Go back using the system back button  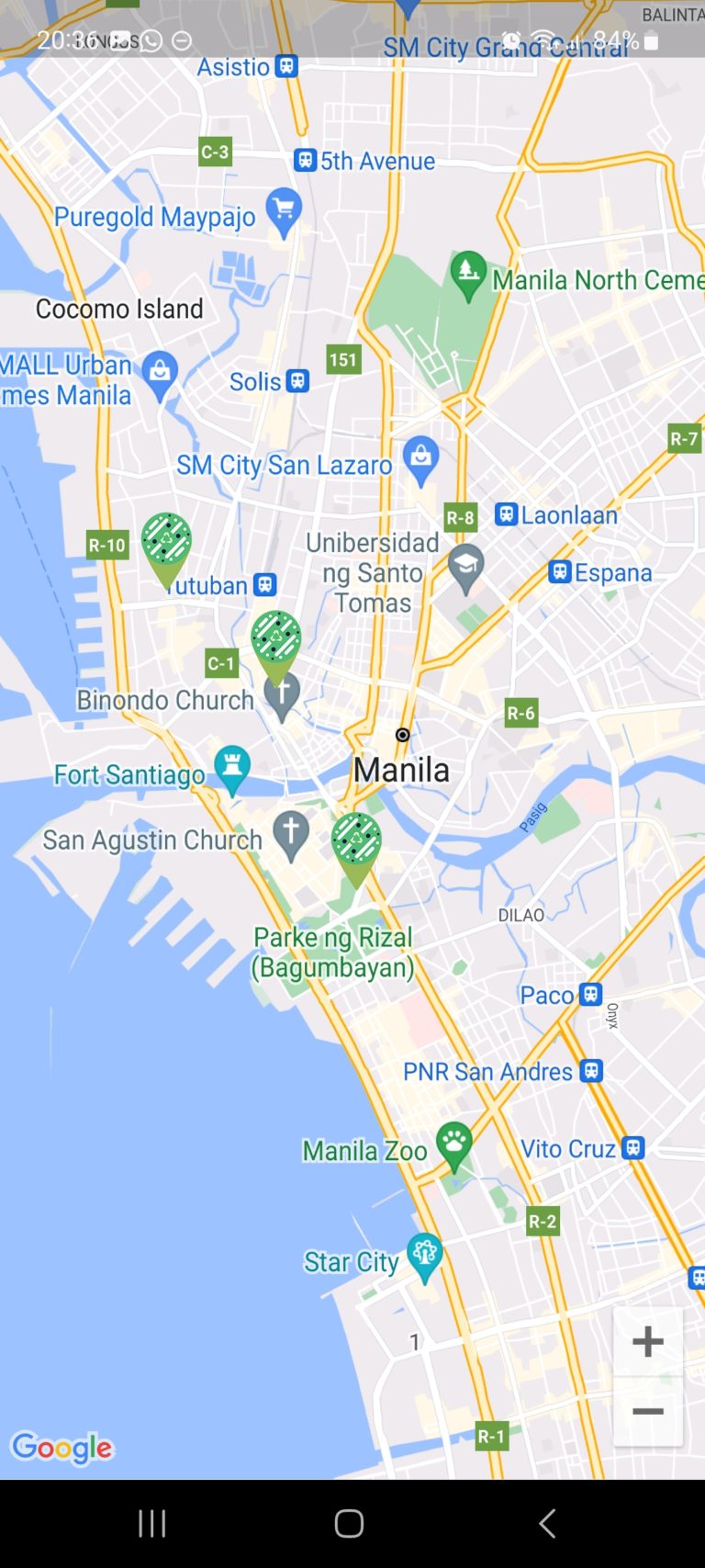pos(546,1524)
